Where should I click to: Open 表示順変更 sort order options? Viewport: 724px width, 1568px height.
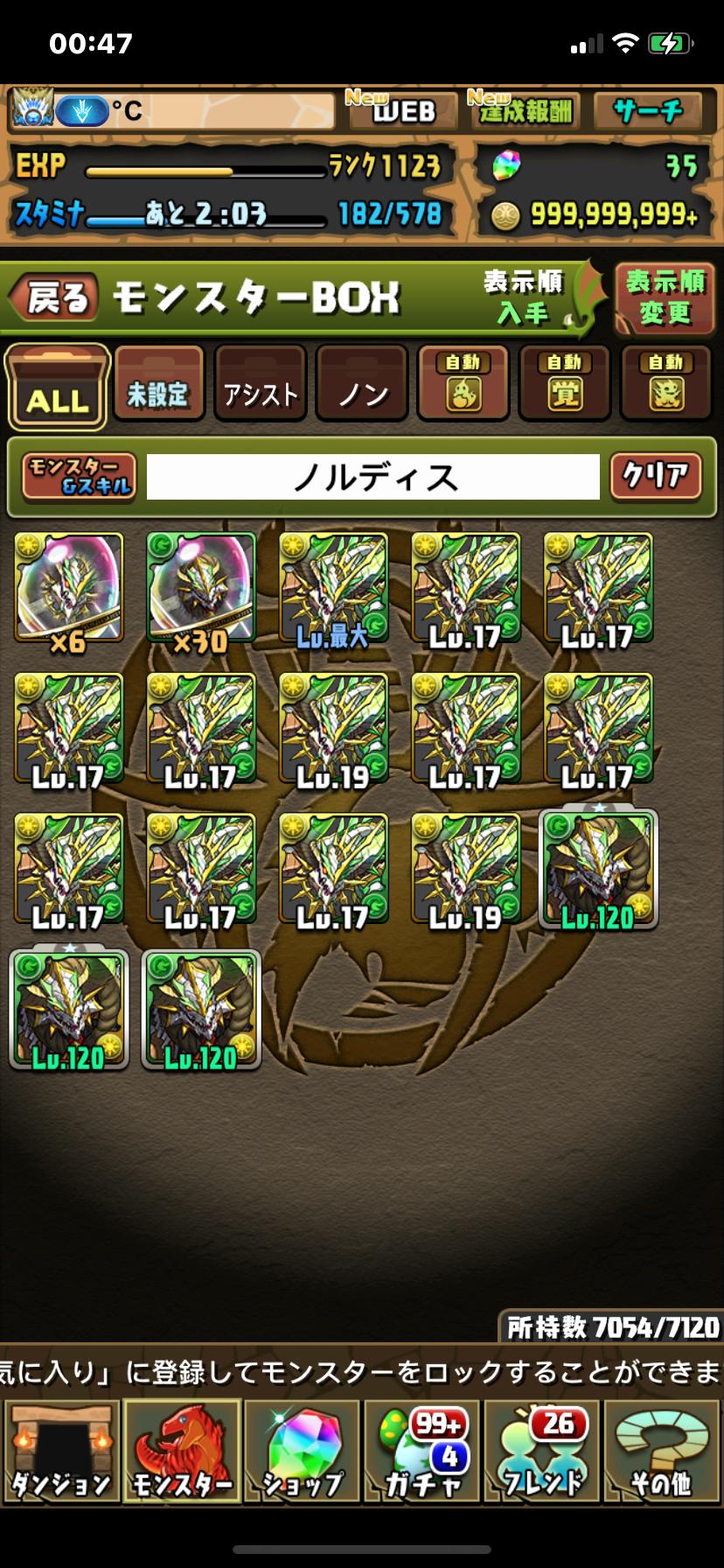(665, 298)
